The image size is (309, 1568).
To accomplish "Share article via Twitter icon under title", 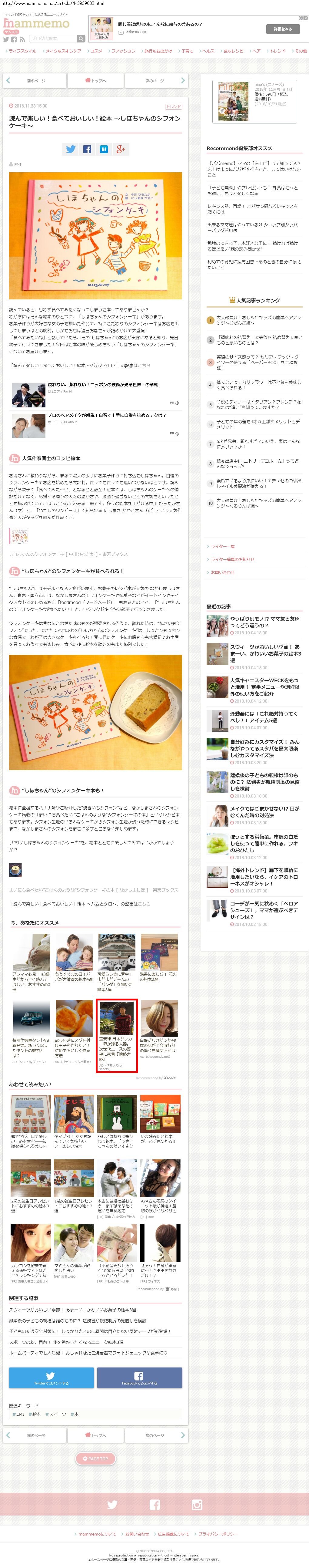I will pos(71,149).
